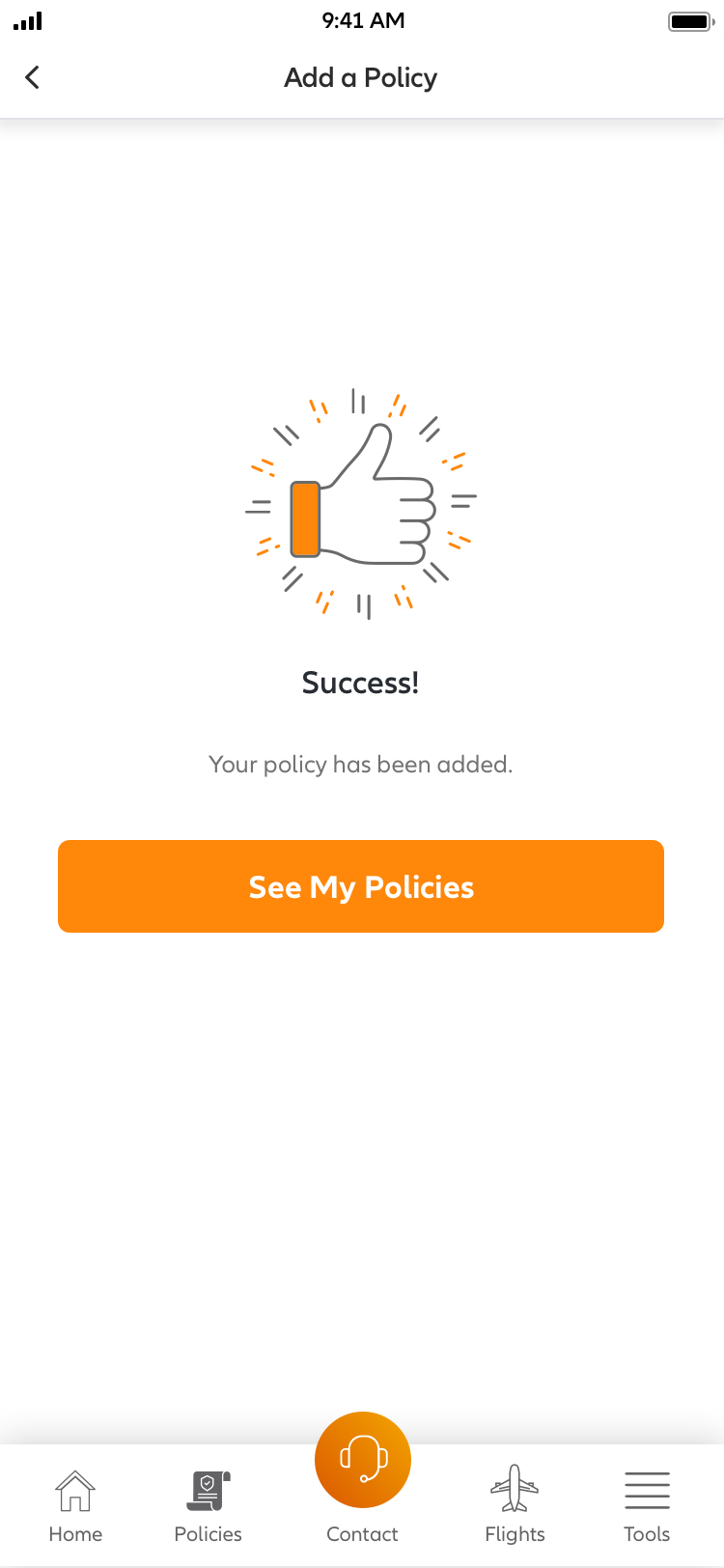Open the Contact headset button
Screen dimensions: 724x1568
point(363,1460)
